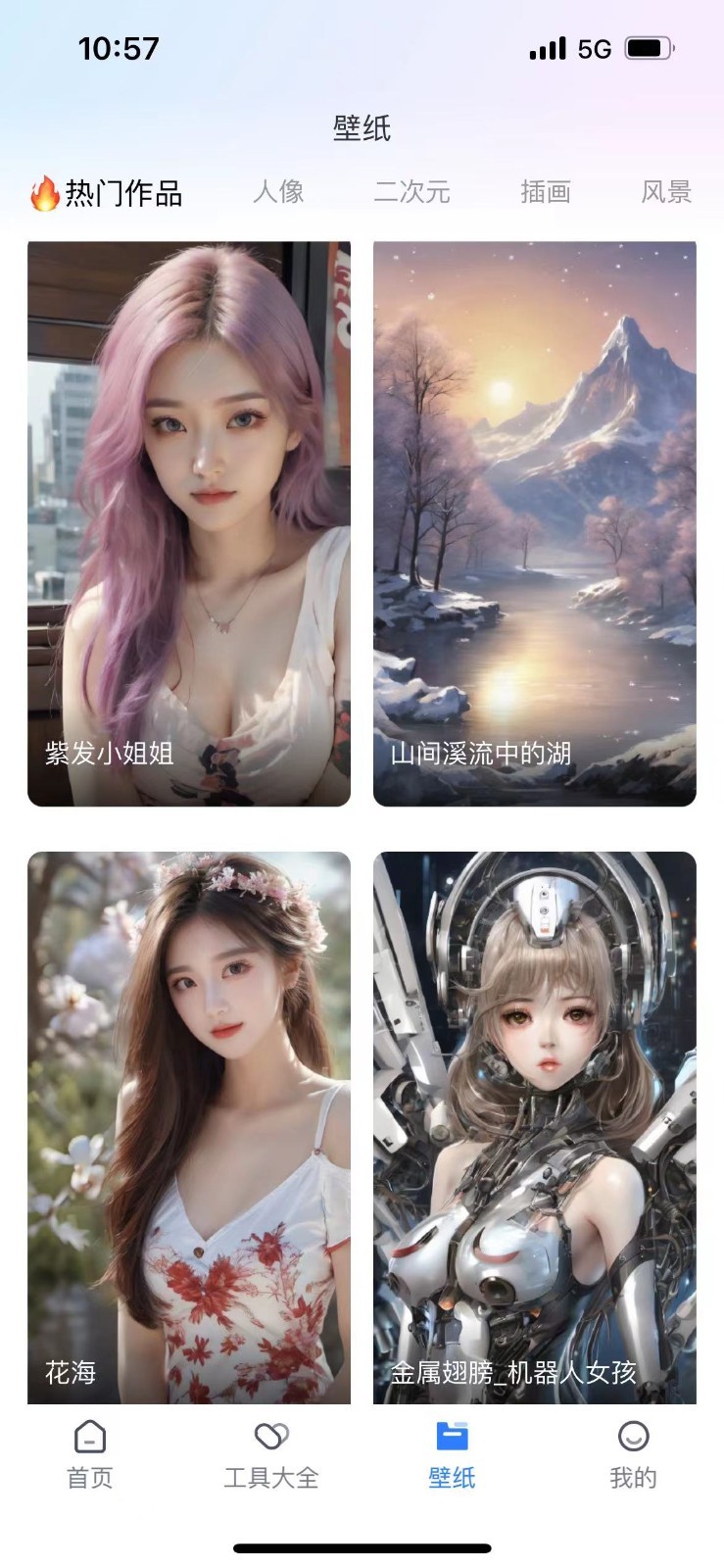The height and width of the screenshot is (1568, 724).
Task: Switch to the 二次元 category tab
Action: [411, 192]
